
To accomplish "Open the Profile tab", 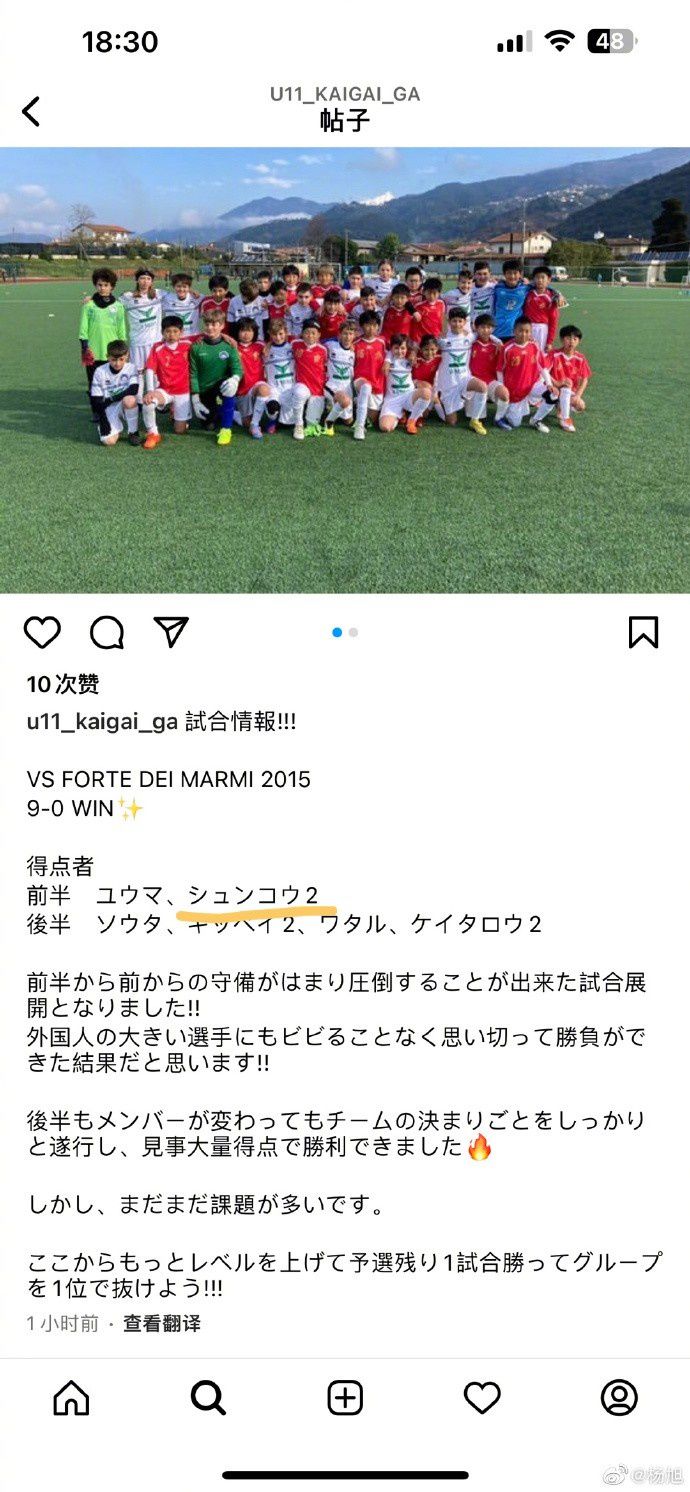I will pos(619,1397).
